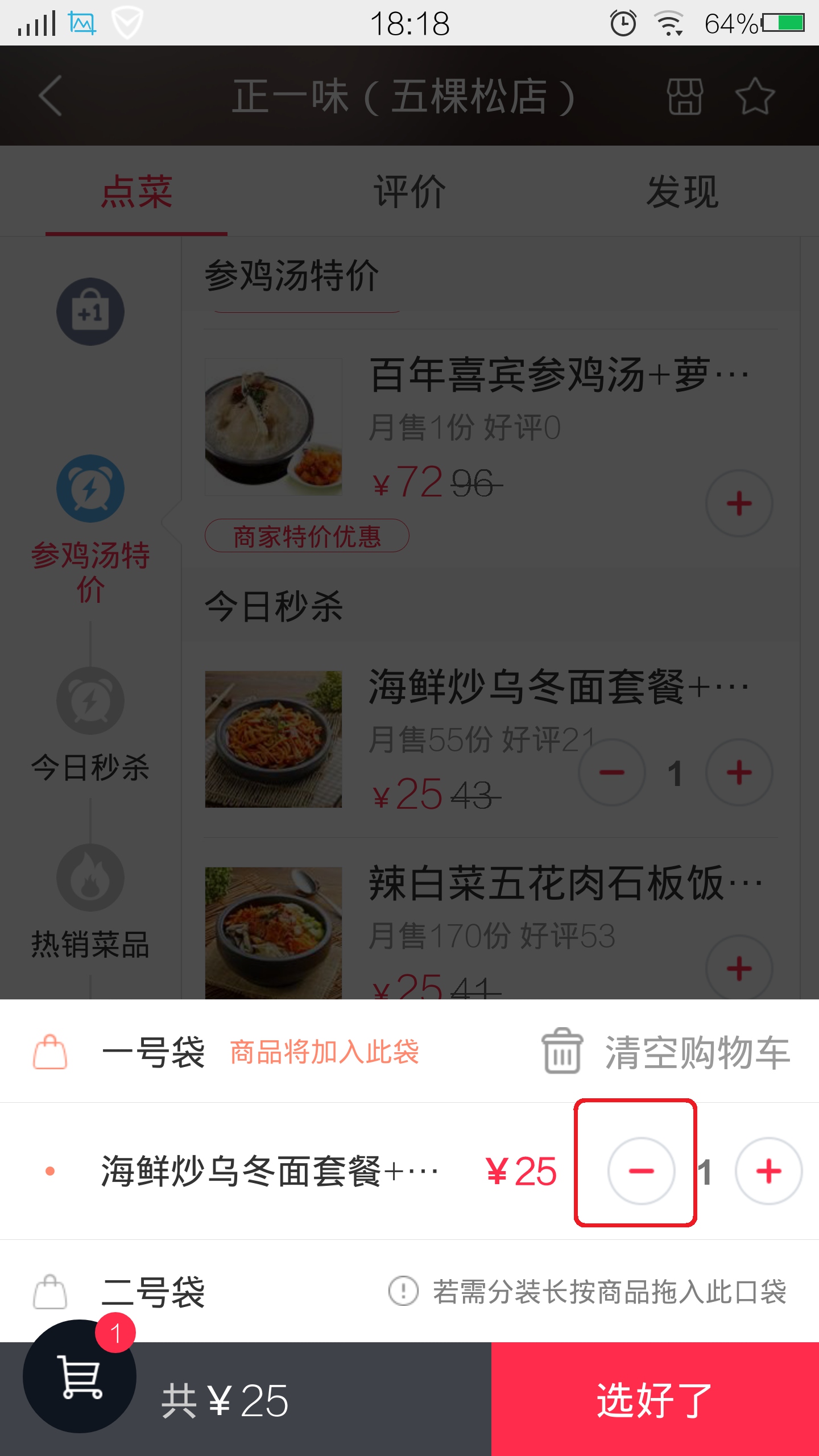Add 辣白菜五花肉石板饭 to cart

tap(739, 968)
